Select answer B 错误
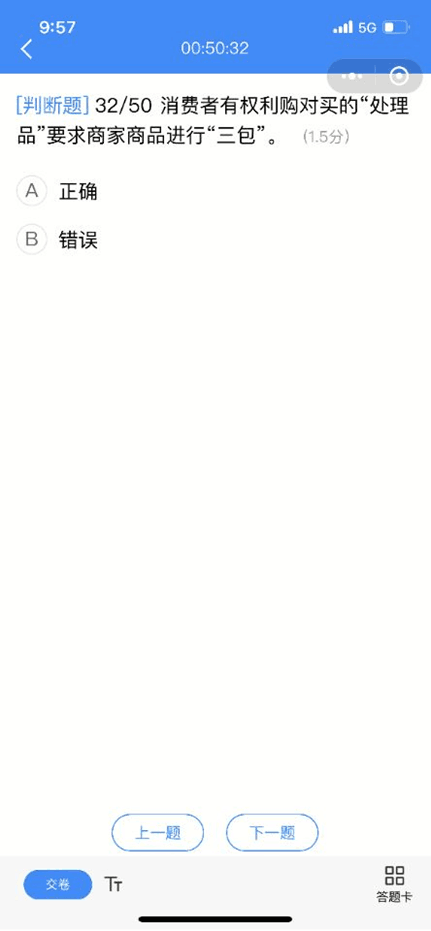 tap(57, 240)
